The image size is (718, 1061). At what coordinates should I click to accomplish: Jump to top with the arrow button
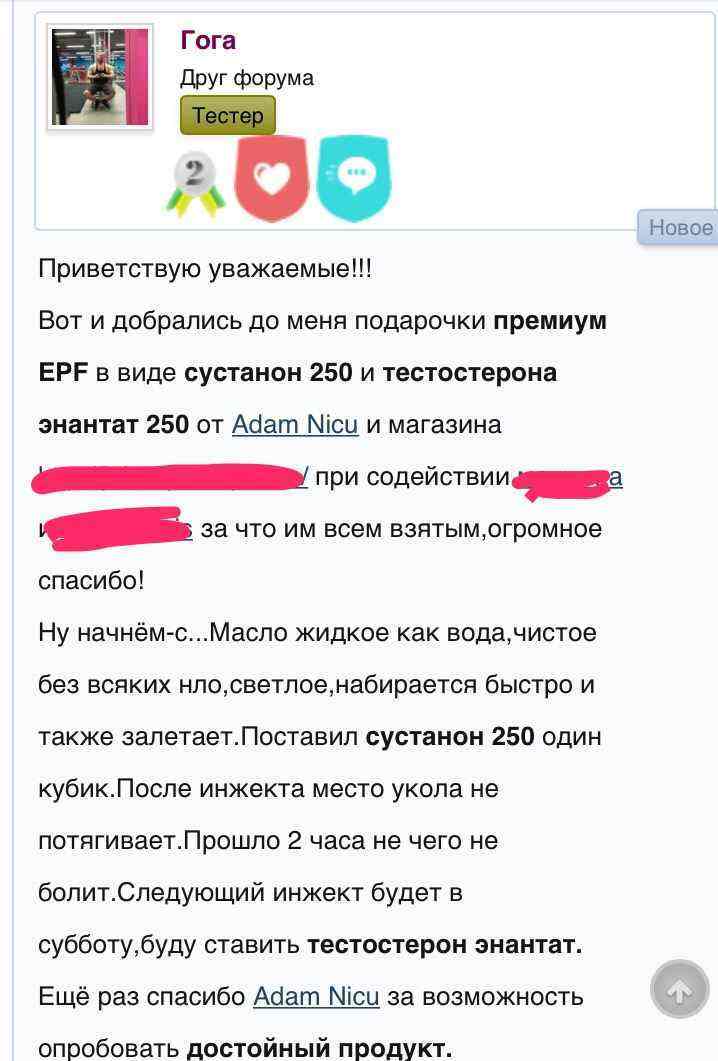(680, 990)
